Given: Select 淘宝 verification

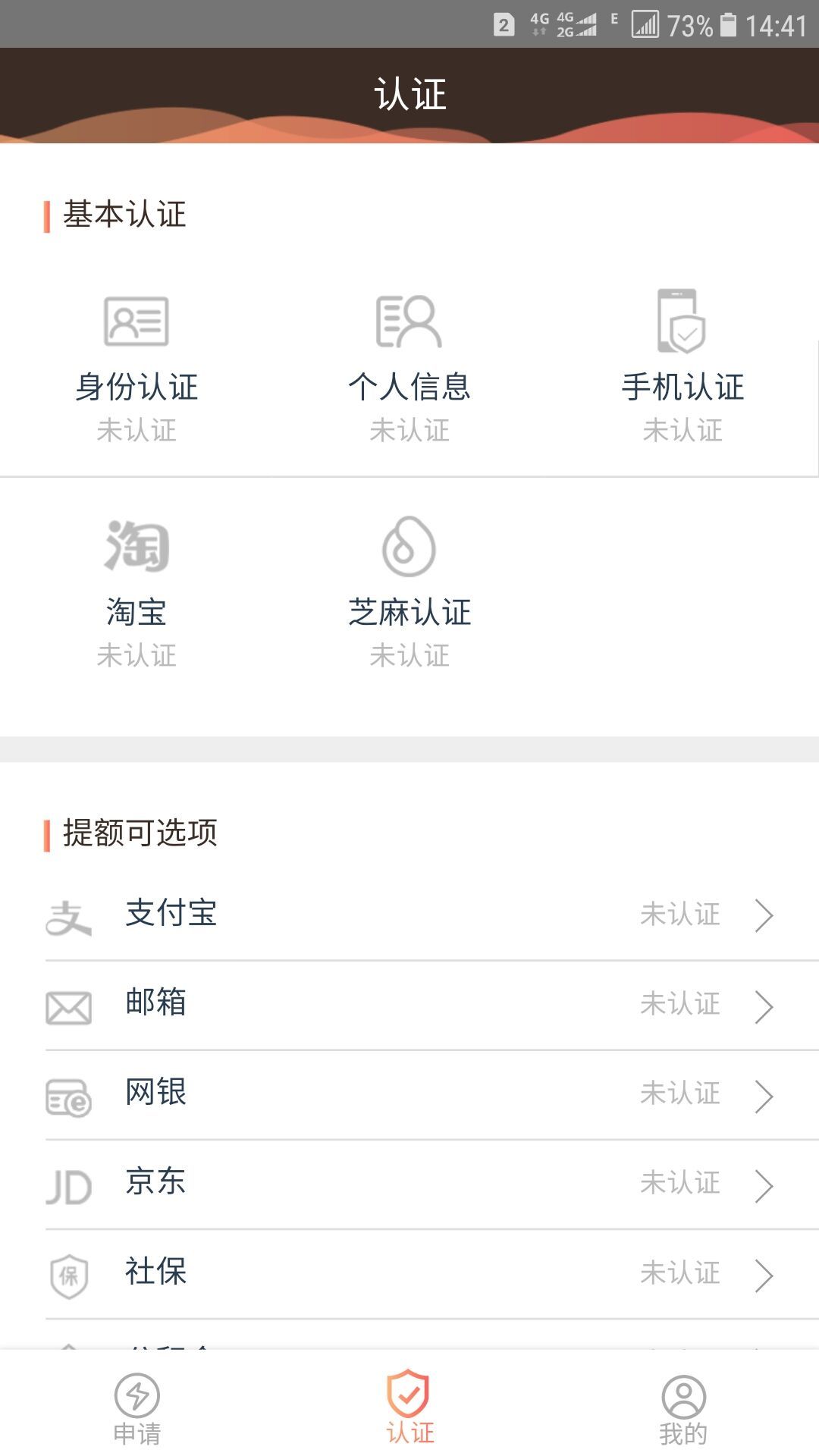Looking at the screenshot, I should point(136,591).
